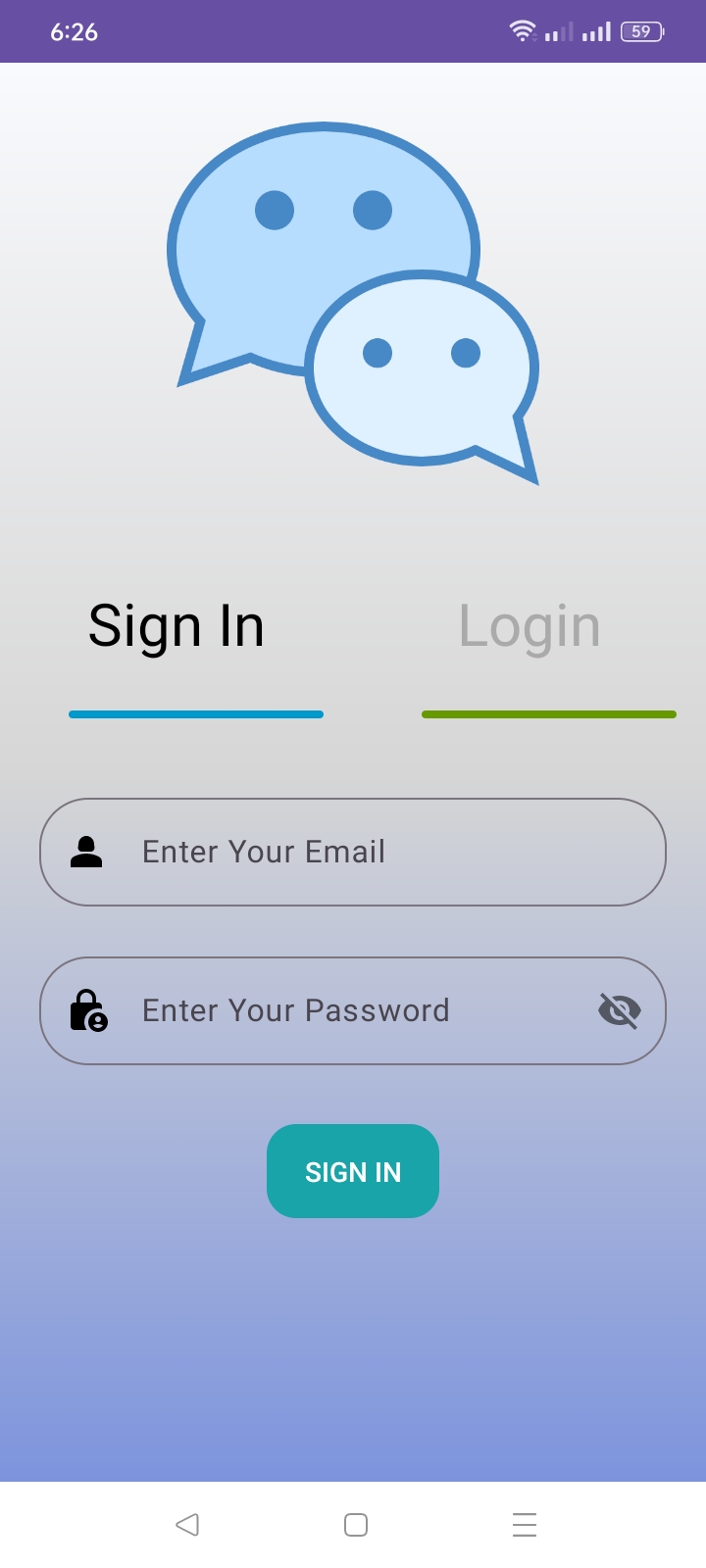Viewport: 706px width, 1568px height.
Task: Click the blue underline beneath Sign In
Action: tap(195, 714)
